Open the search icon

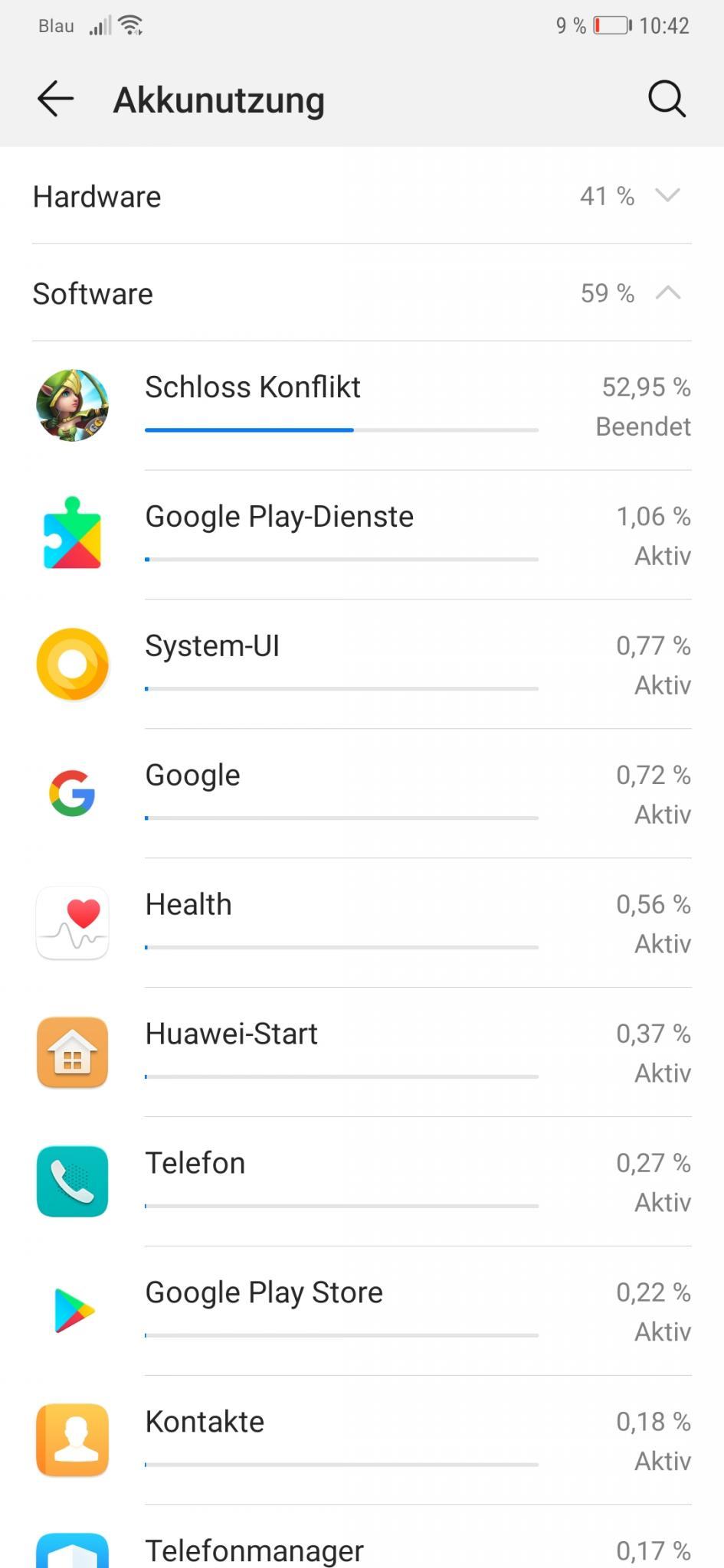pyautogui.click(x=667, y=100)
